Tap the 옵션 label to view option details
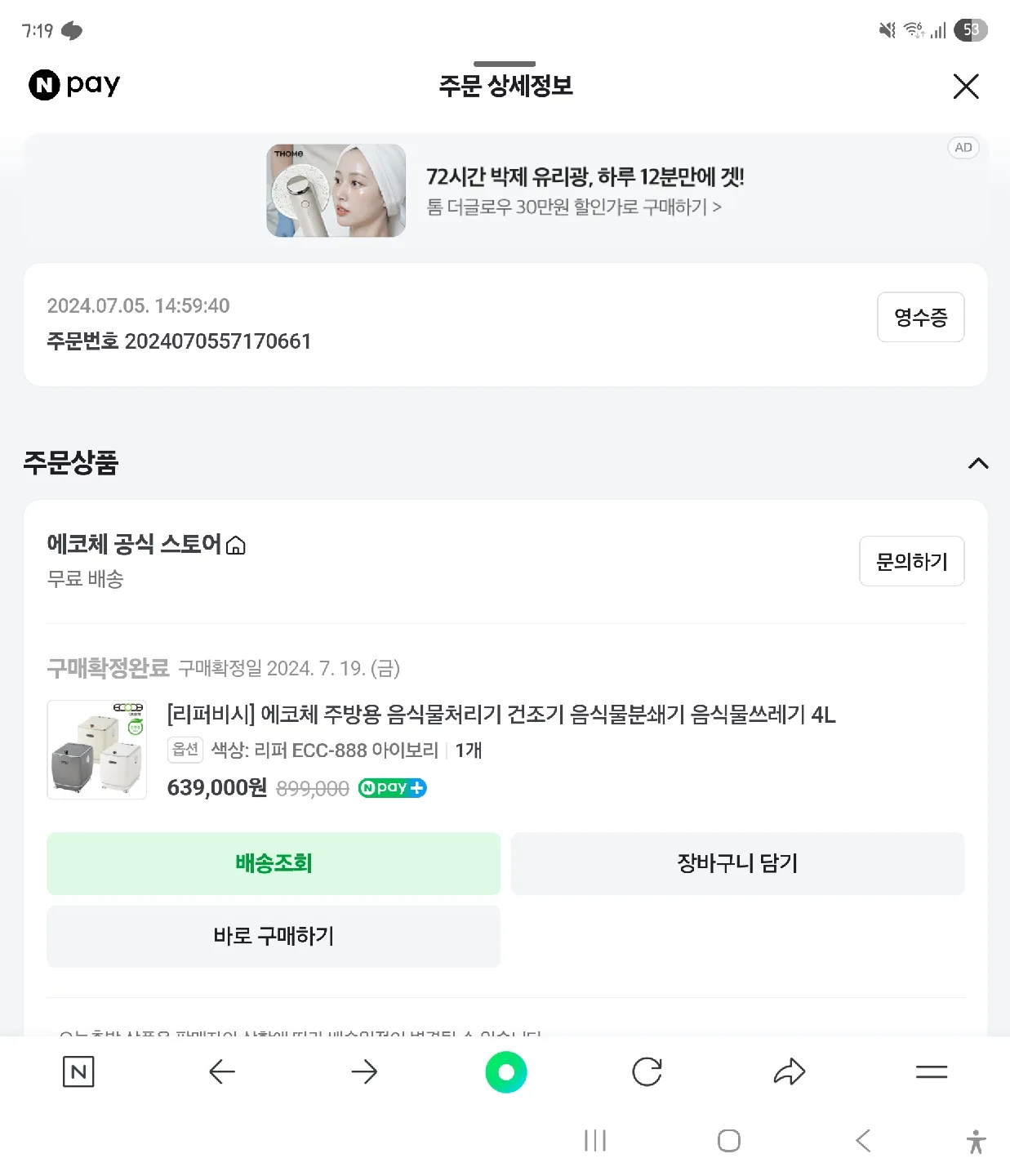This screenshot has height=1176, width=1010. [x=185, y=750]
